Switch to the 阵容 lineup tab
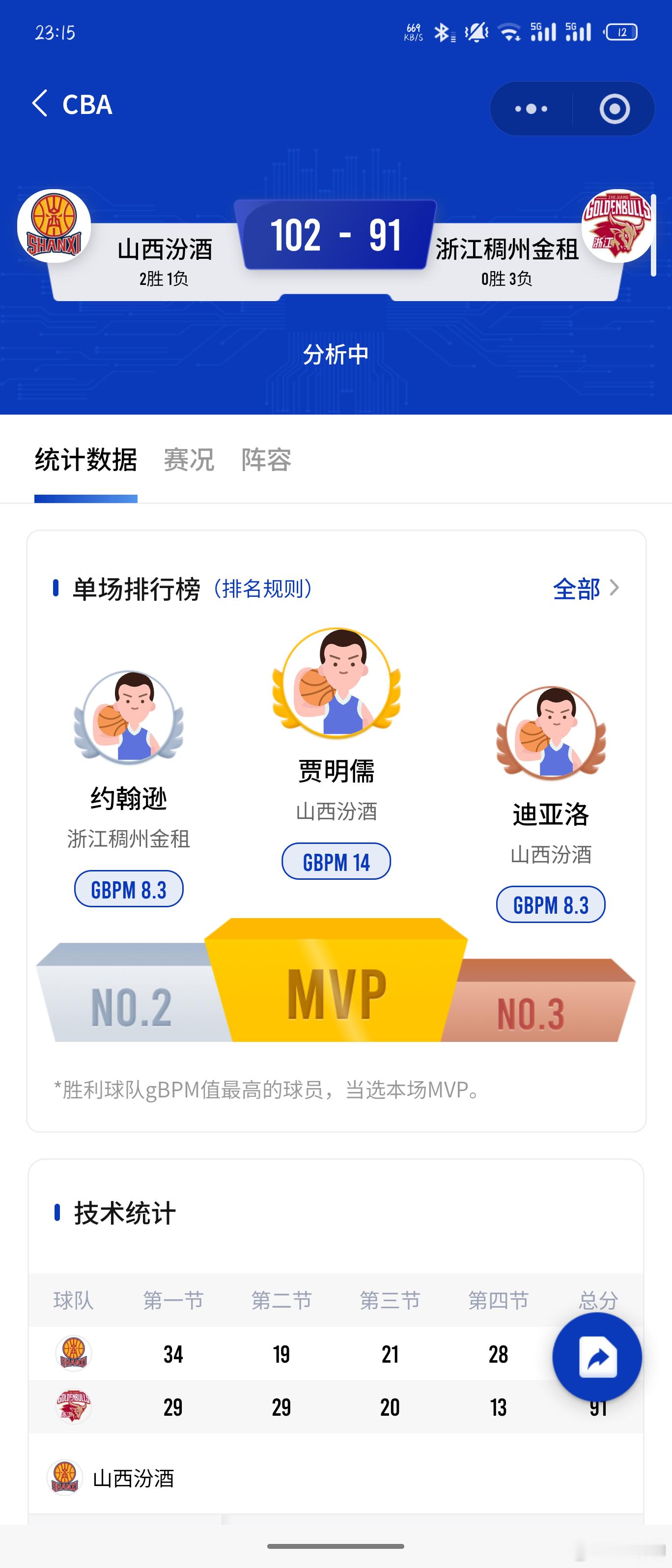 pos(268,461)
